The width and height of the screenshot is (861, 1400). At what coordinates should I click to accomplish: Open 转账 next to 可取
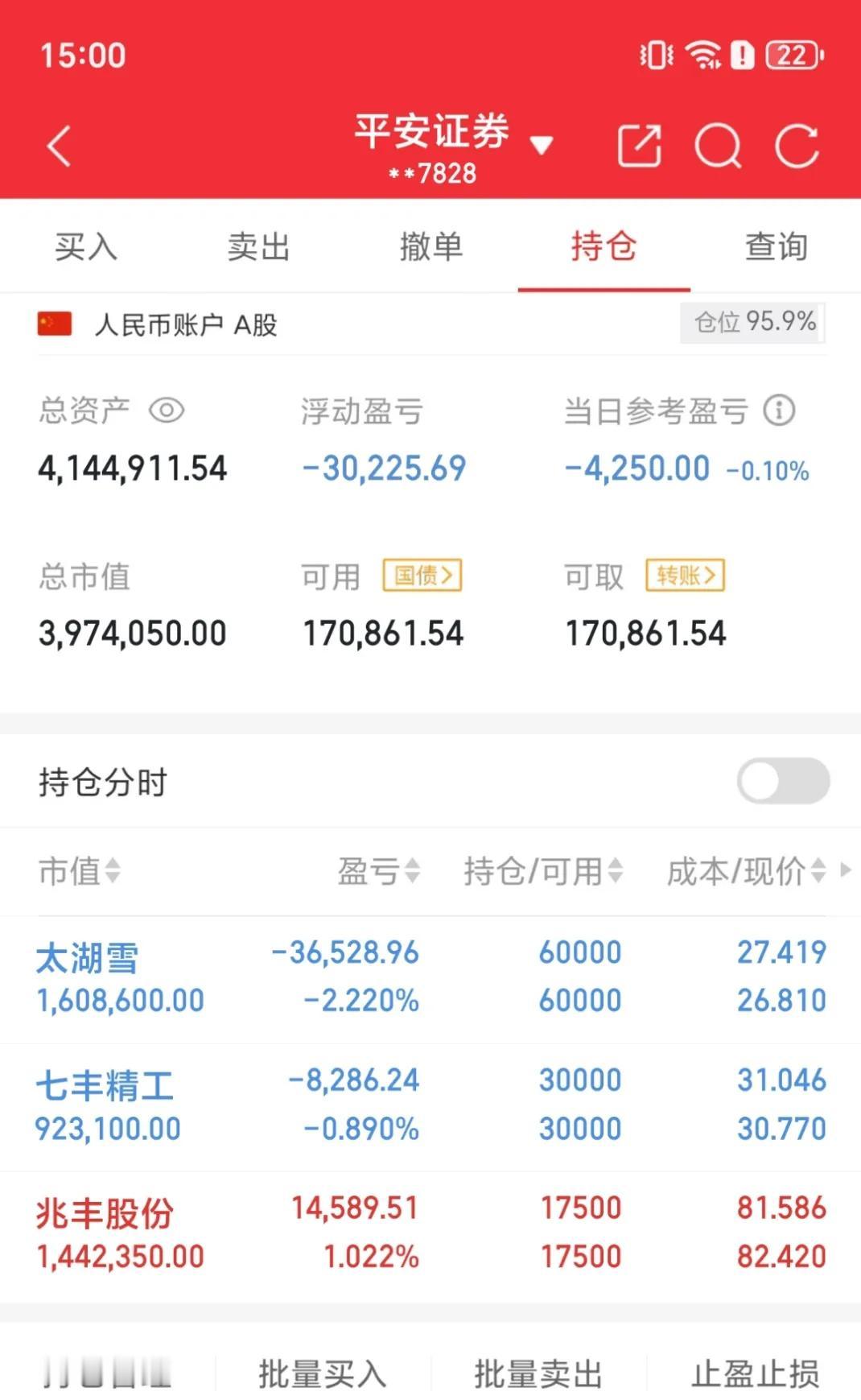(685, 576)
